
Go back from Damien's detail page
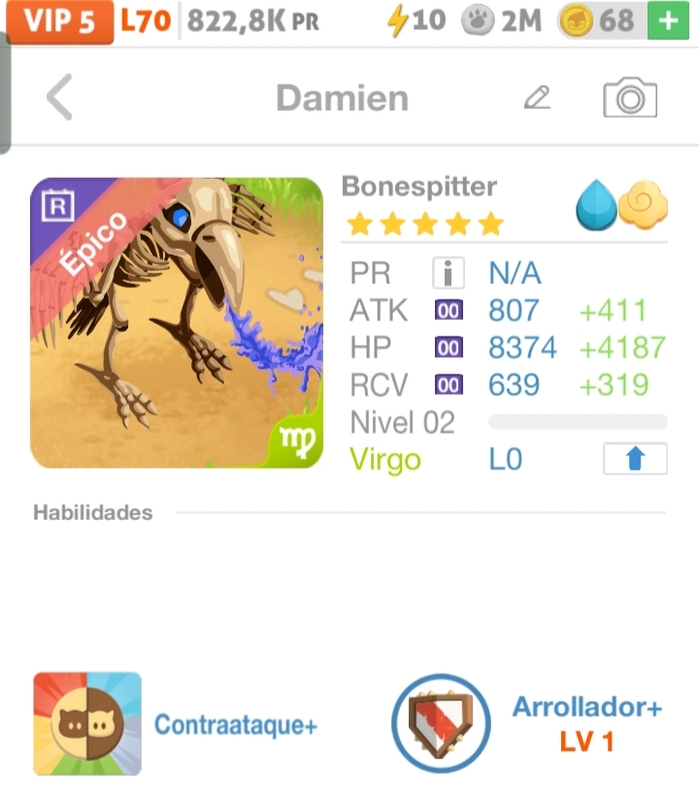pyautogui.click(x=59, y=98)
